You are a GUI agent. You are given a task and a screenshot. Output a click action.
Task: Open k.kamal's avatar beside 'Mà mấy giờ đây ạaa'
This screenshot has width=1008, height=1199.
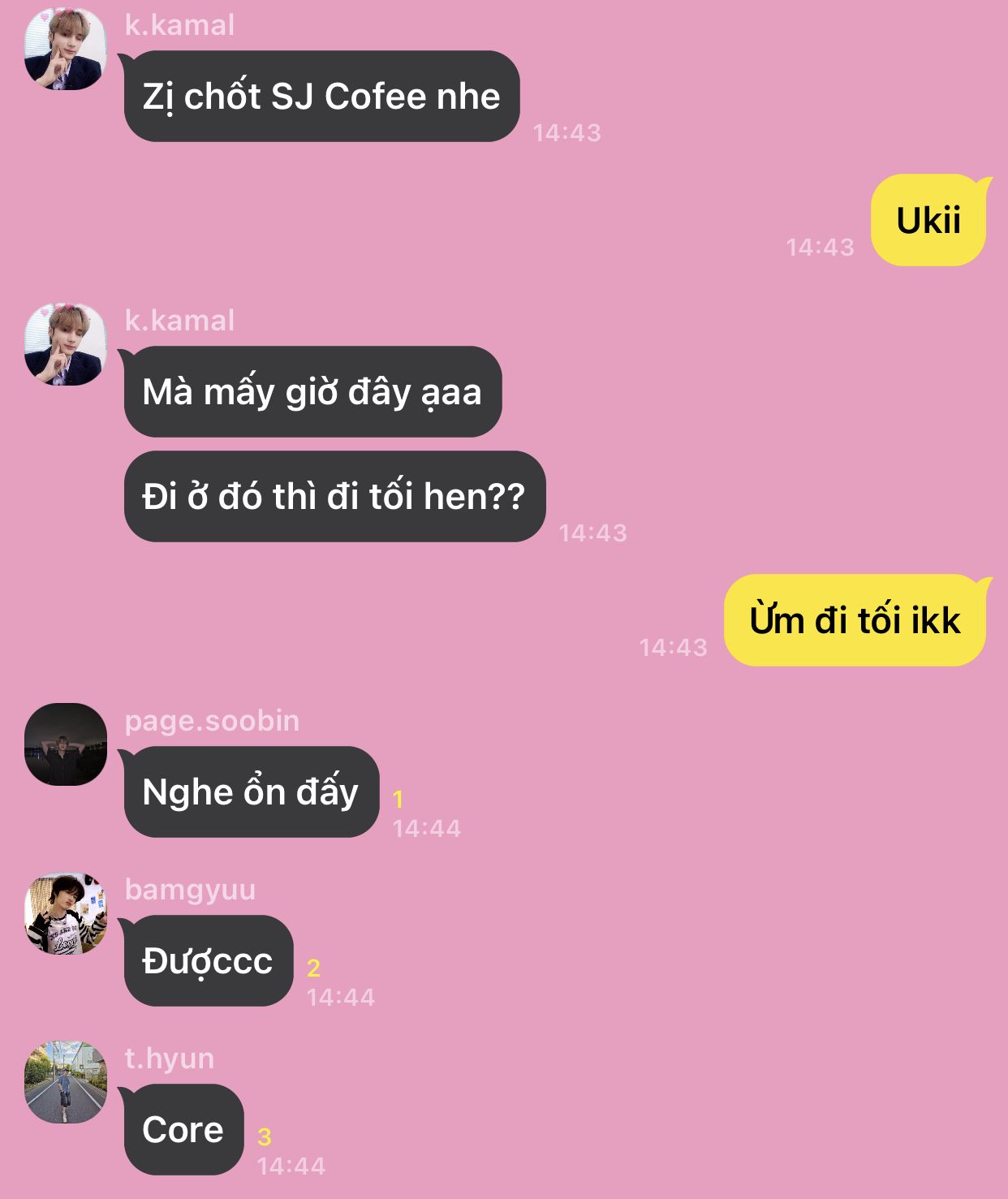click(66, 344)
